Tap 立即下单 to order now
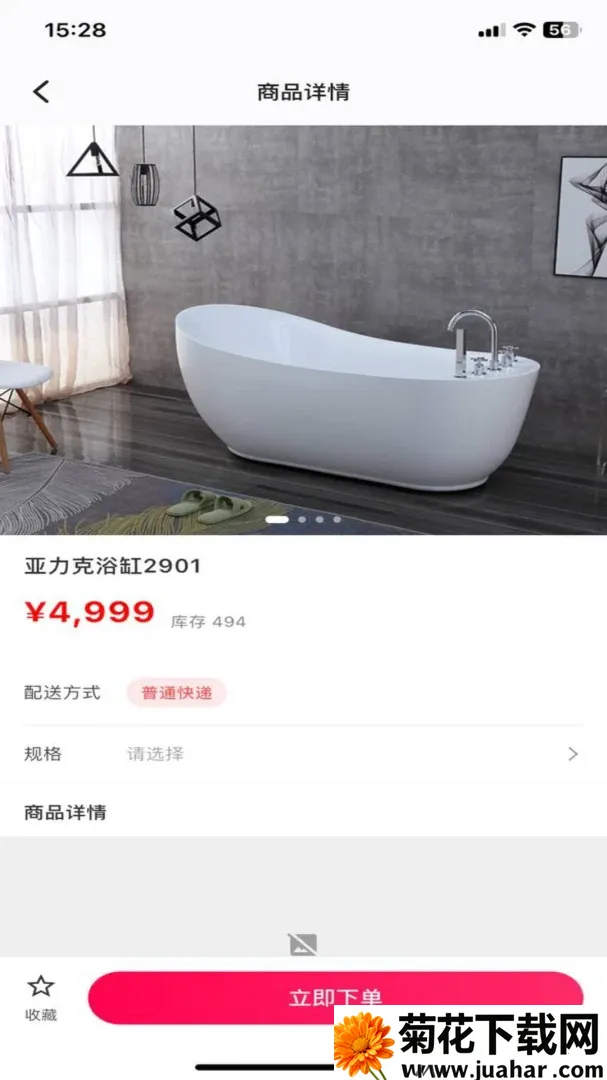Image resolution: width=607 pixels, height=1080 pixels. click(336, 997)
